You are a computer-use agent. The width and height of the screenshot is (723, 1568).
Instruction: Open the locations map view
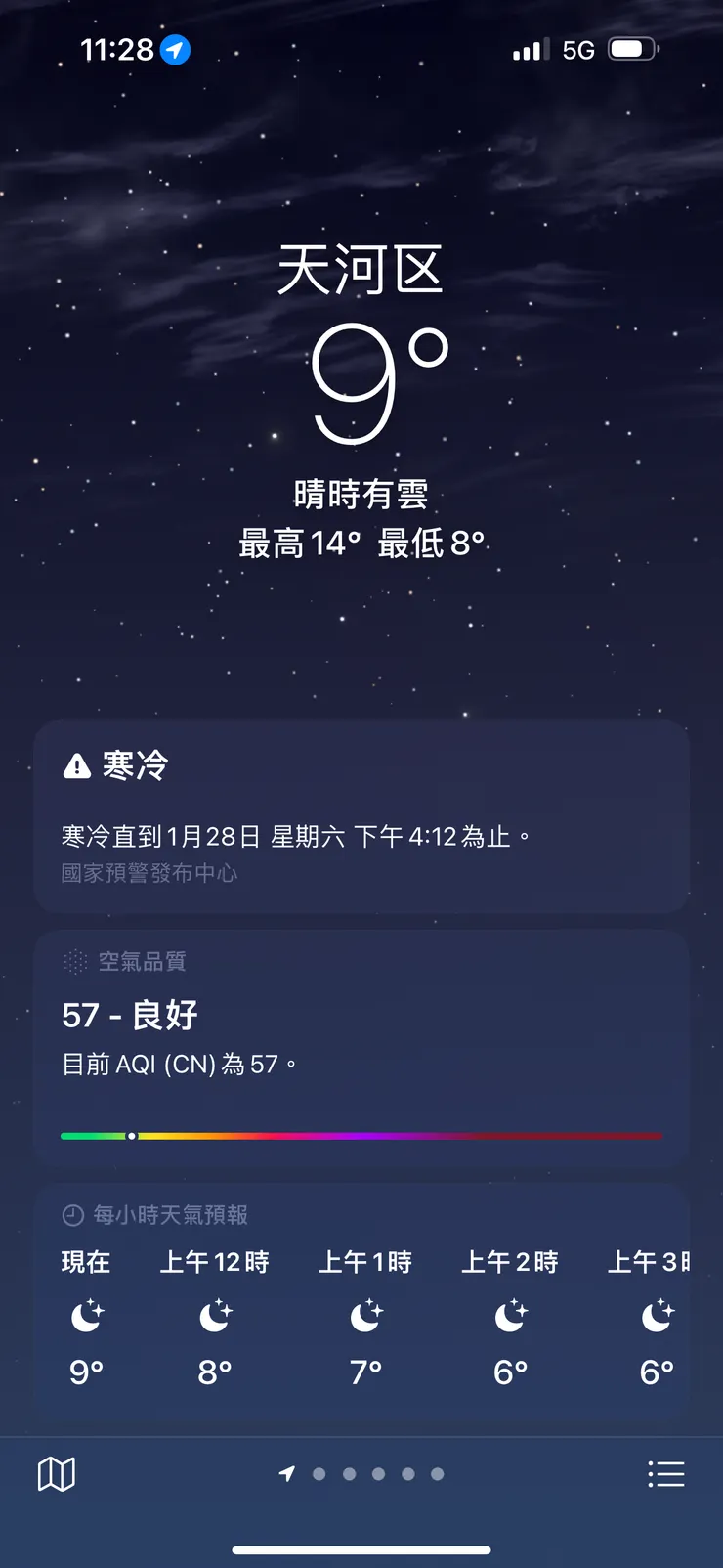pyautogui.click(x=58, y=1475)
